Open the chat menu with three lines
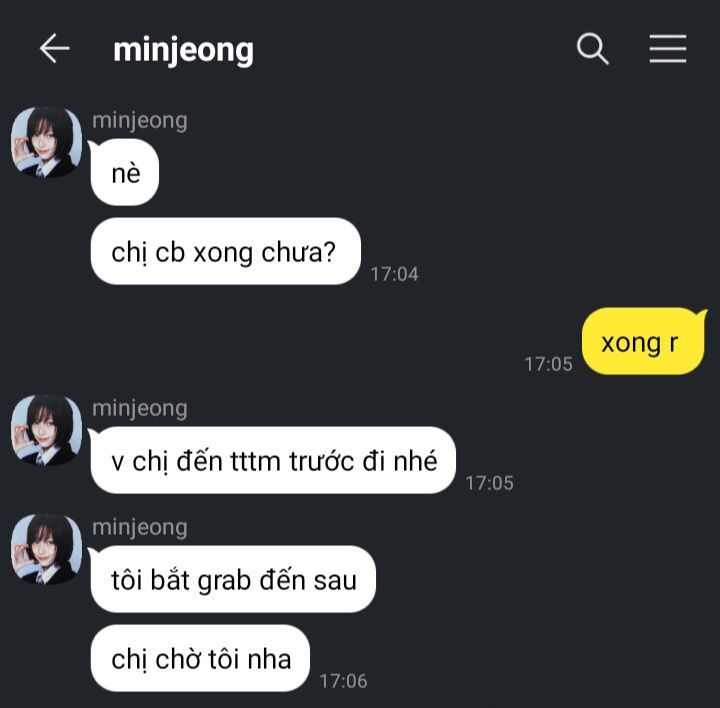 [668, 48]
